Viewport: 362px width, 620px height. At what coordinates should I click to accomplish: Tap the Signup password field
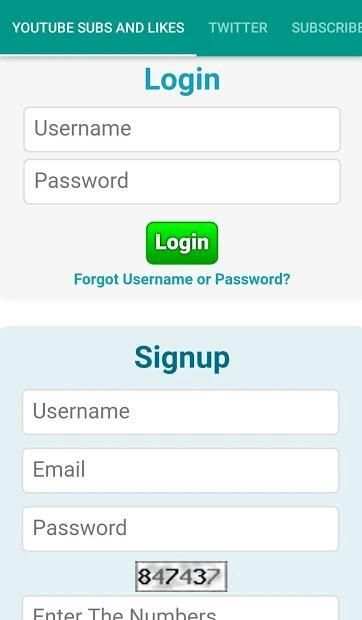pyautogui.click(x=181, y=529)
